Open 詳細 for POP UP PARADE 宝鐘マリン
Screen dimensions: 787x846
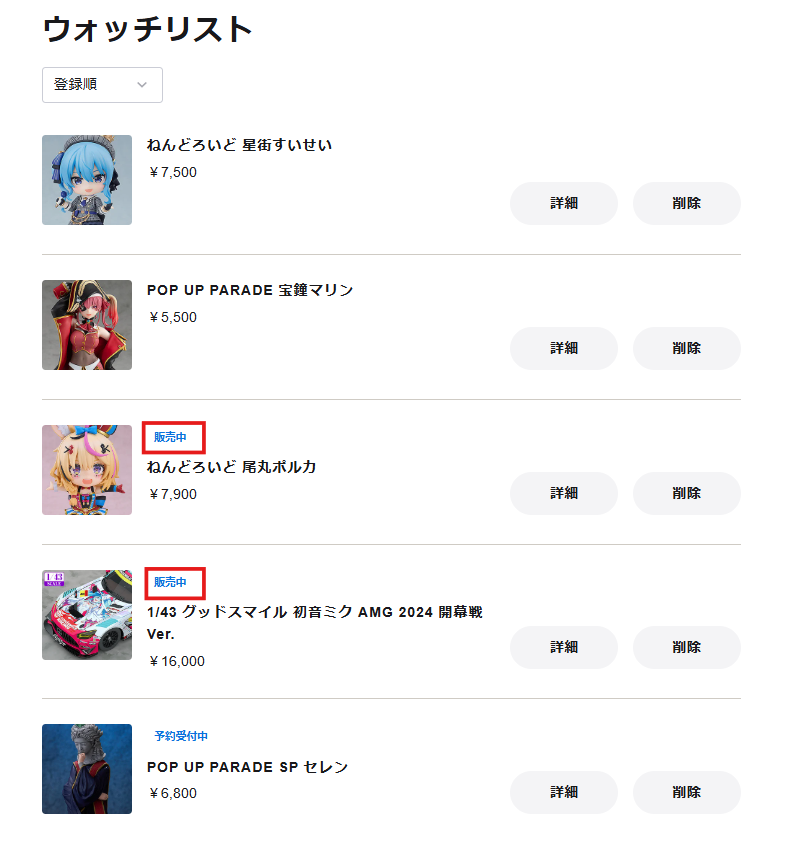[x=564, y=348]
